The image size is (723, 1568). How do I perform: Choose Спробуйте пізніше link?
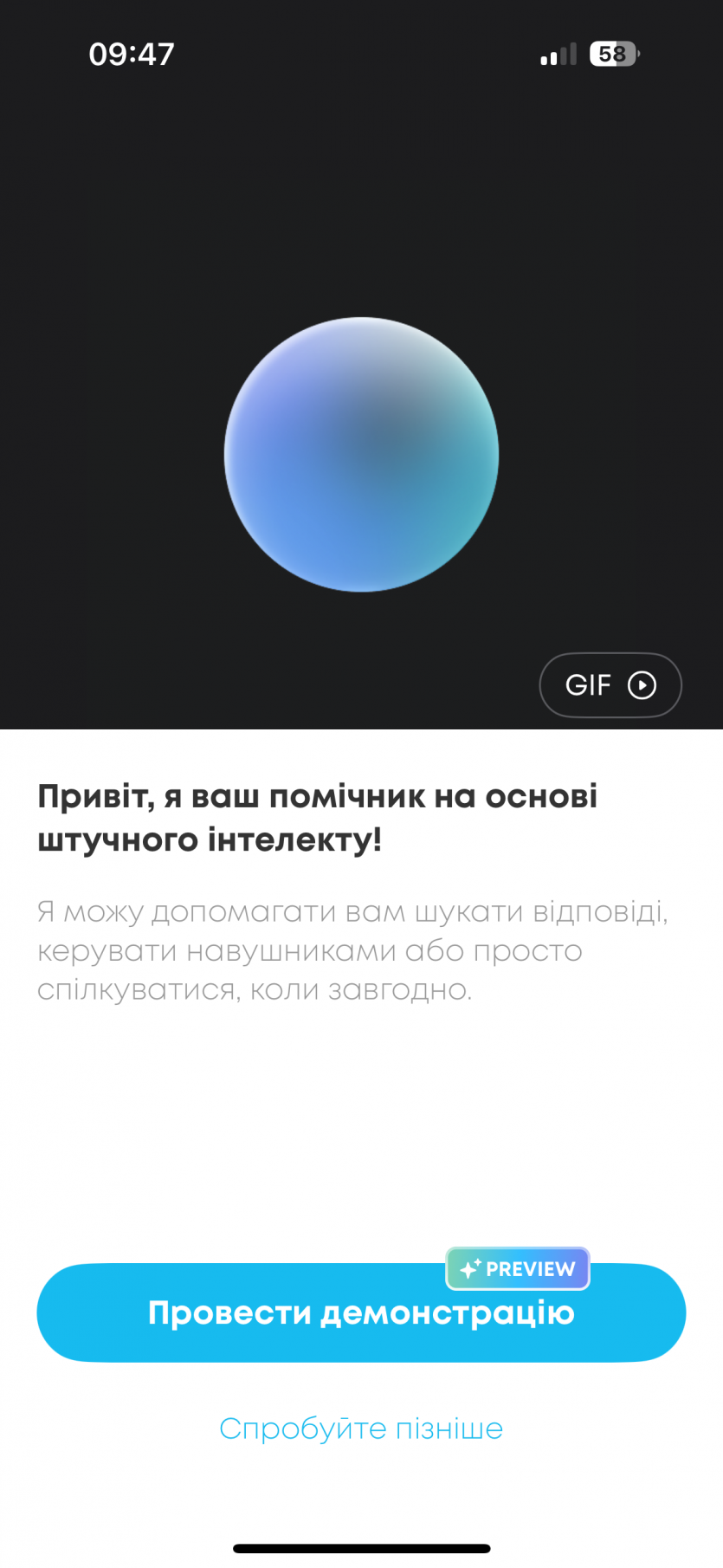pos(361,1429)
